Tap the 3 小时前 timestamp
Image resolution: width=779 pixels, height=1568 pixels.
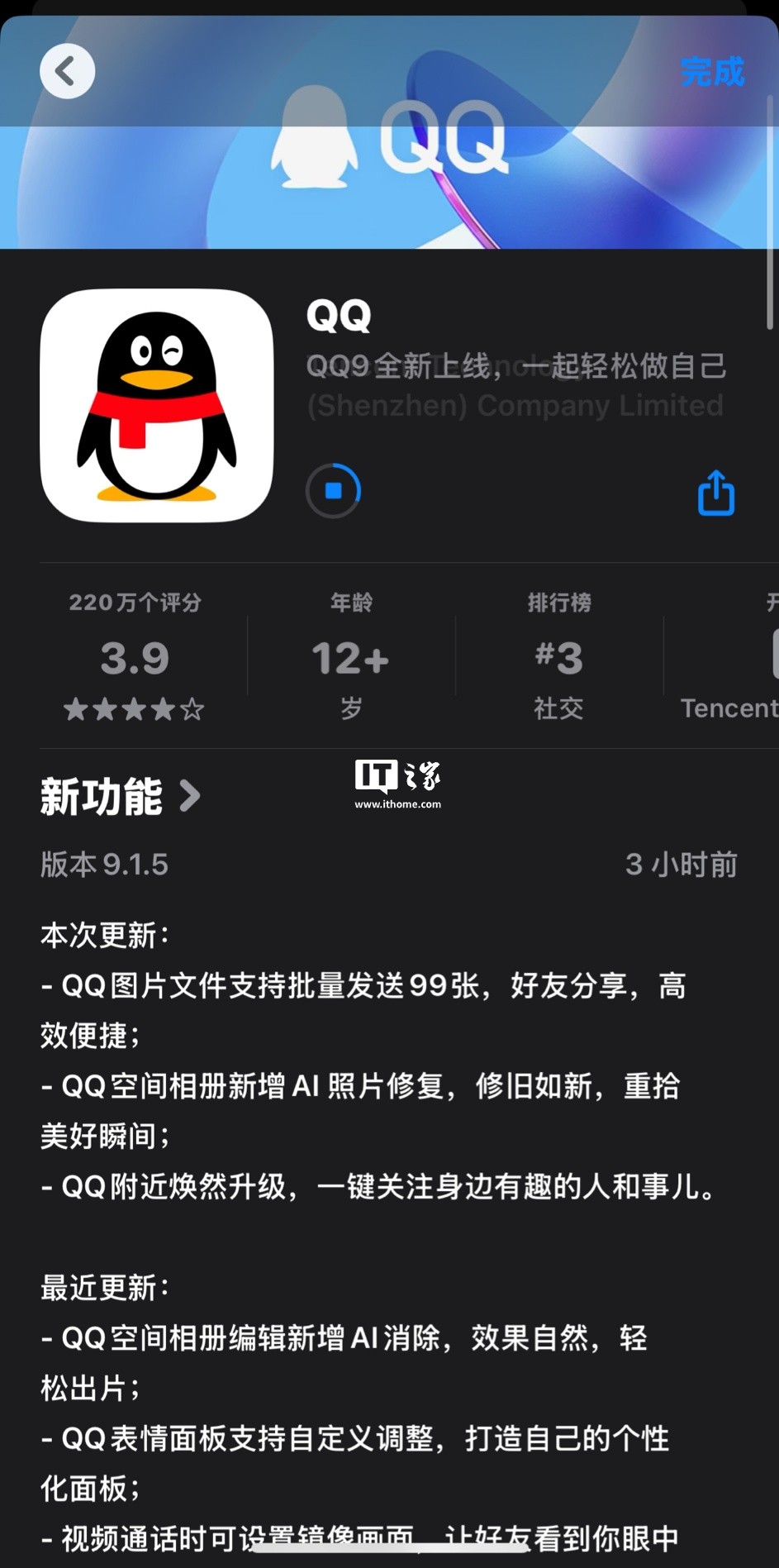681,863
